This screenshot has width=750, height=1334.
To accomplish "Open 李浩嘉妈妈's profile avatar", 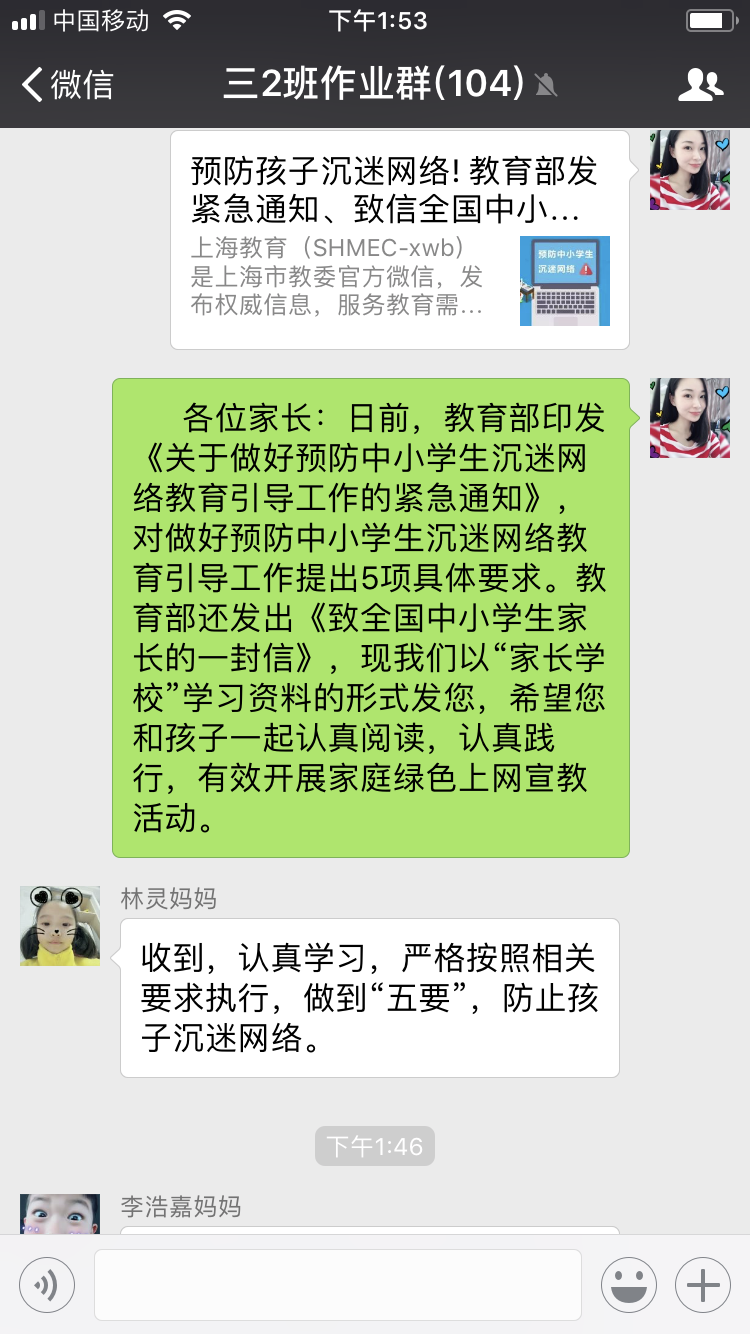I will pos(60,1214).
